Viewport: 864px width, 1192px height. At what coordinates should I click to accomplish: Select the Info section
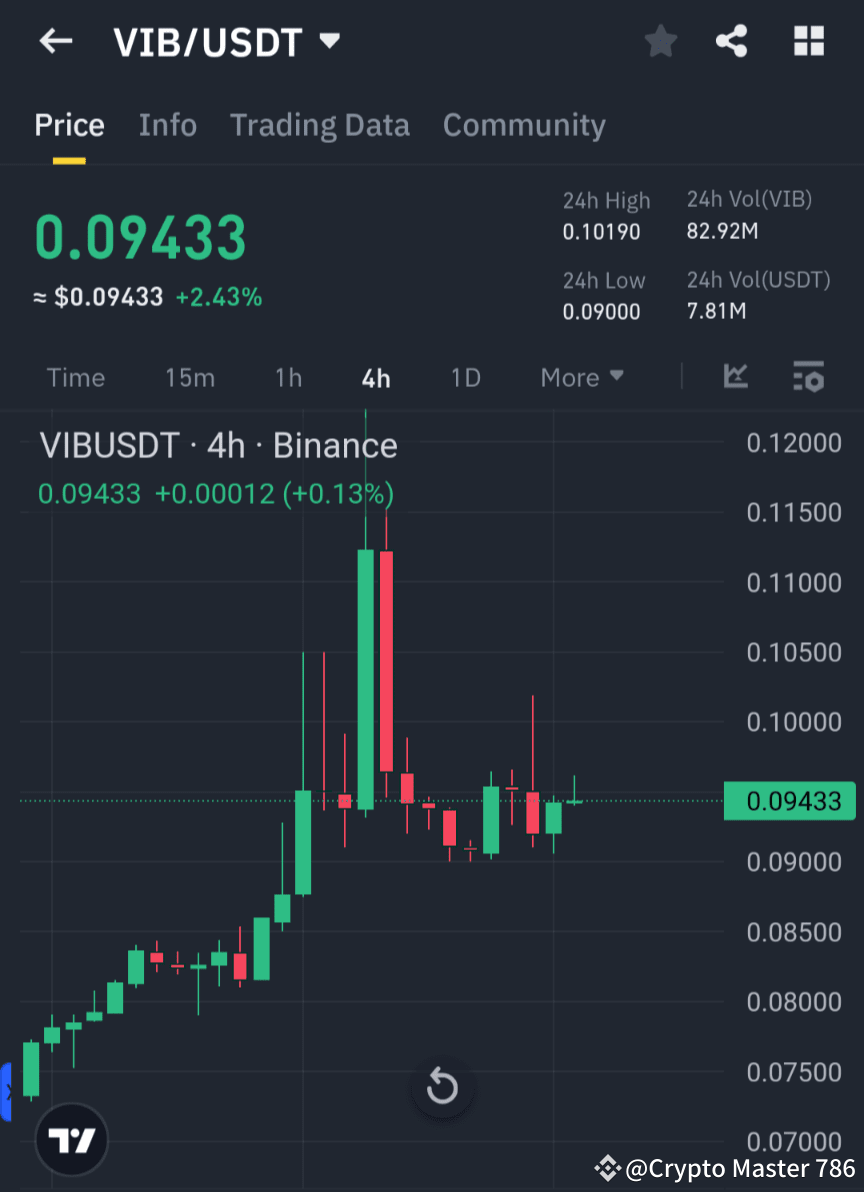pyautogui.click(x=167, y=125)
